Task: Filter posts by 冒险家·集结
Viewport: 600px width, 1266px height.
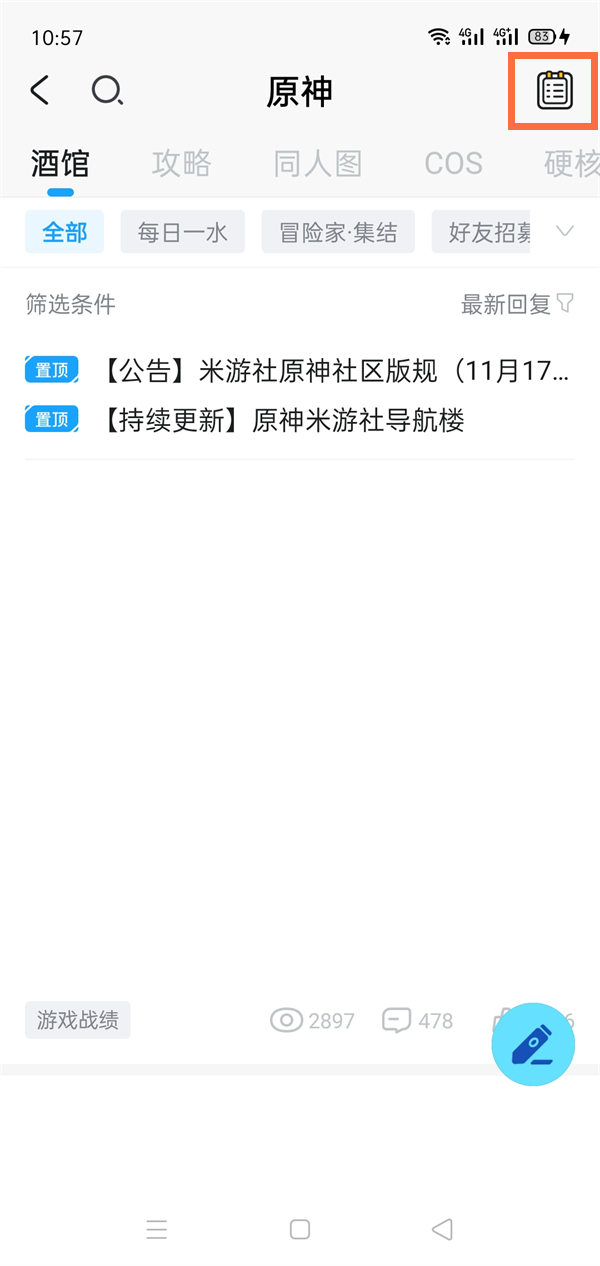Action: coord(338,232)
